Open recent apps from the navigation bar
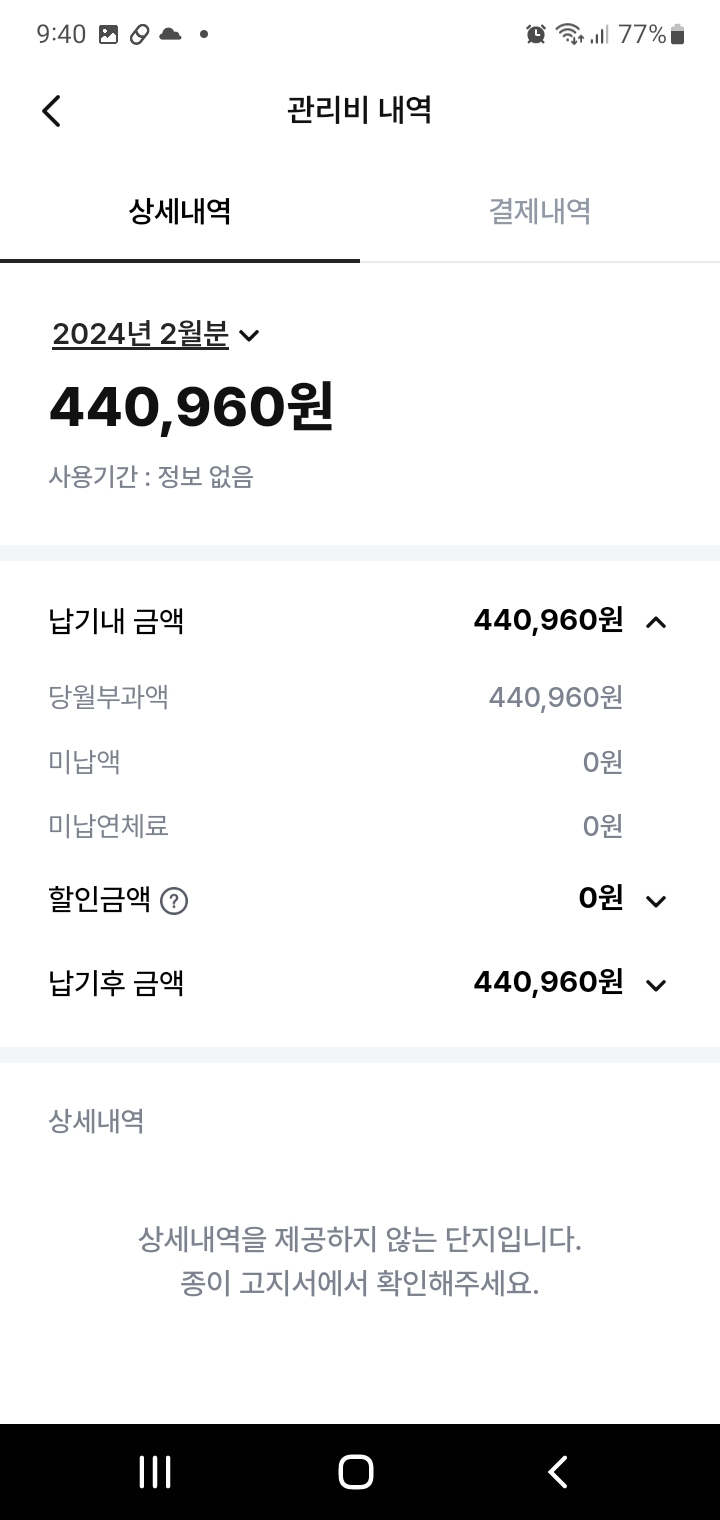This screenshot has width=720, height=1520. click(x=155, y=1472)
